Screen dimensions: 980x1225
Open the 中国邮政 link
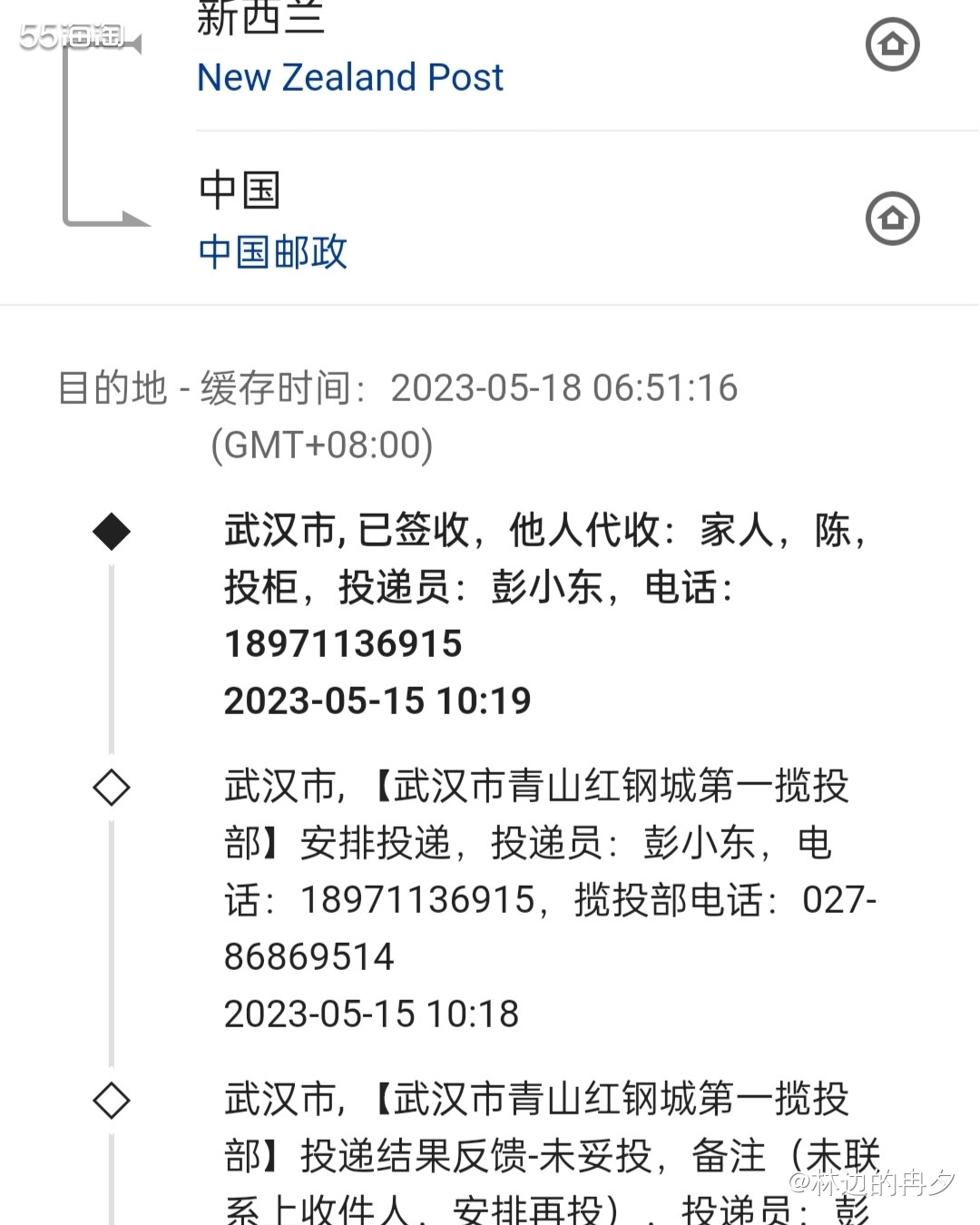point(271,254)
